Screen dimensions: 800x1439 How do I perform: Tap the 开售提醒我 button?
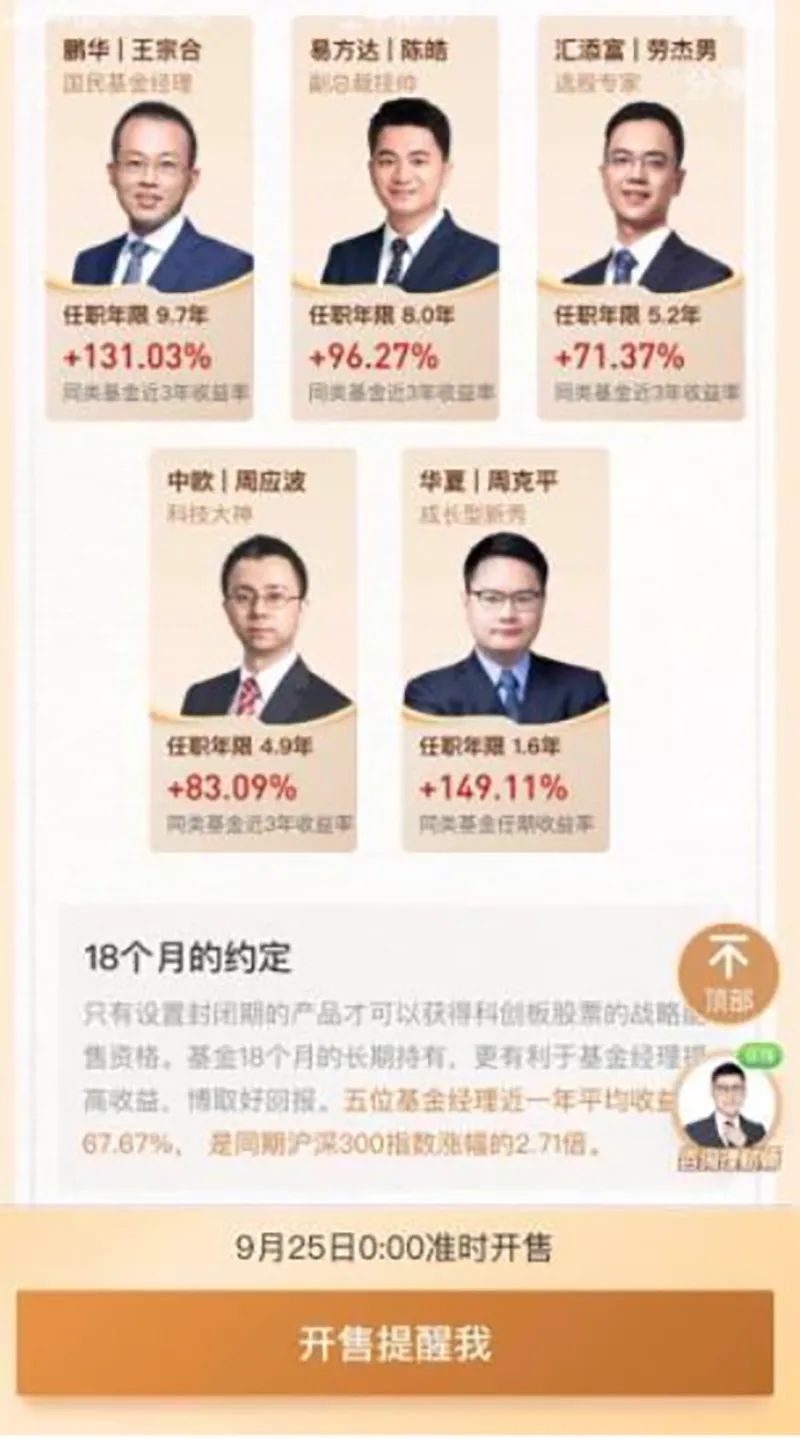tap(395, 1343)
